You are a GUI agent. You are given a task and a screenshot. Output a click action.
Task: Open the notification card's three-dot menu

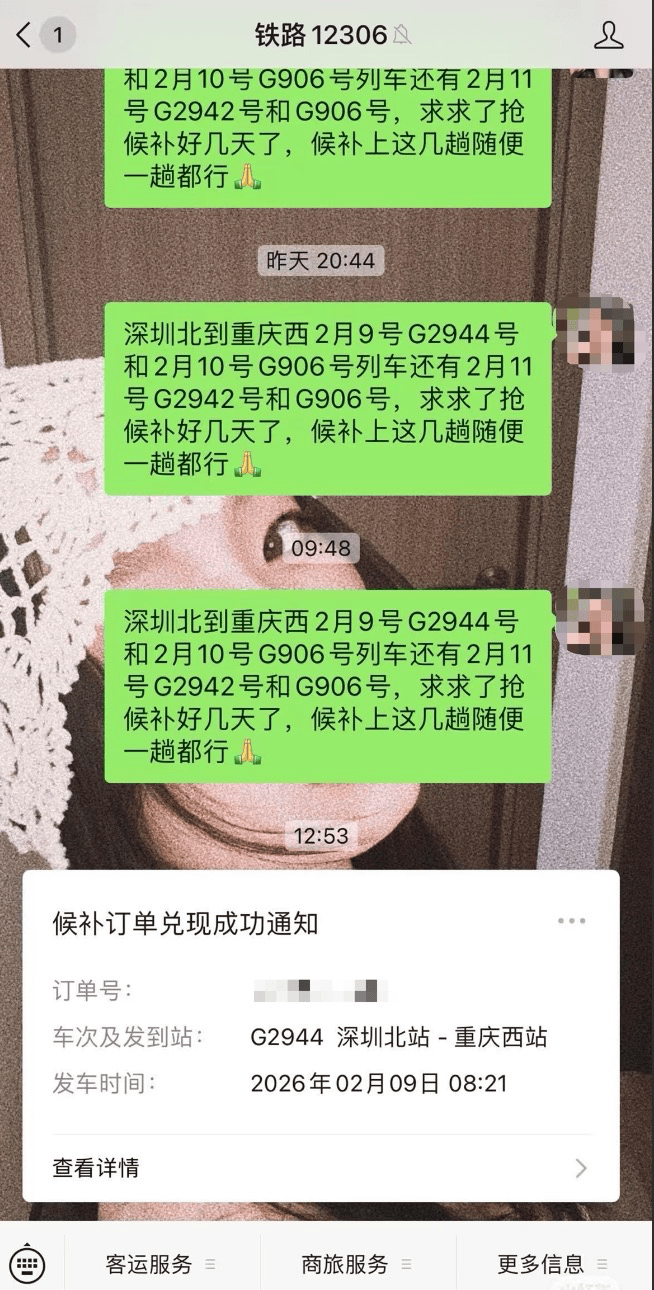pos(571,921)
